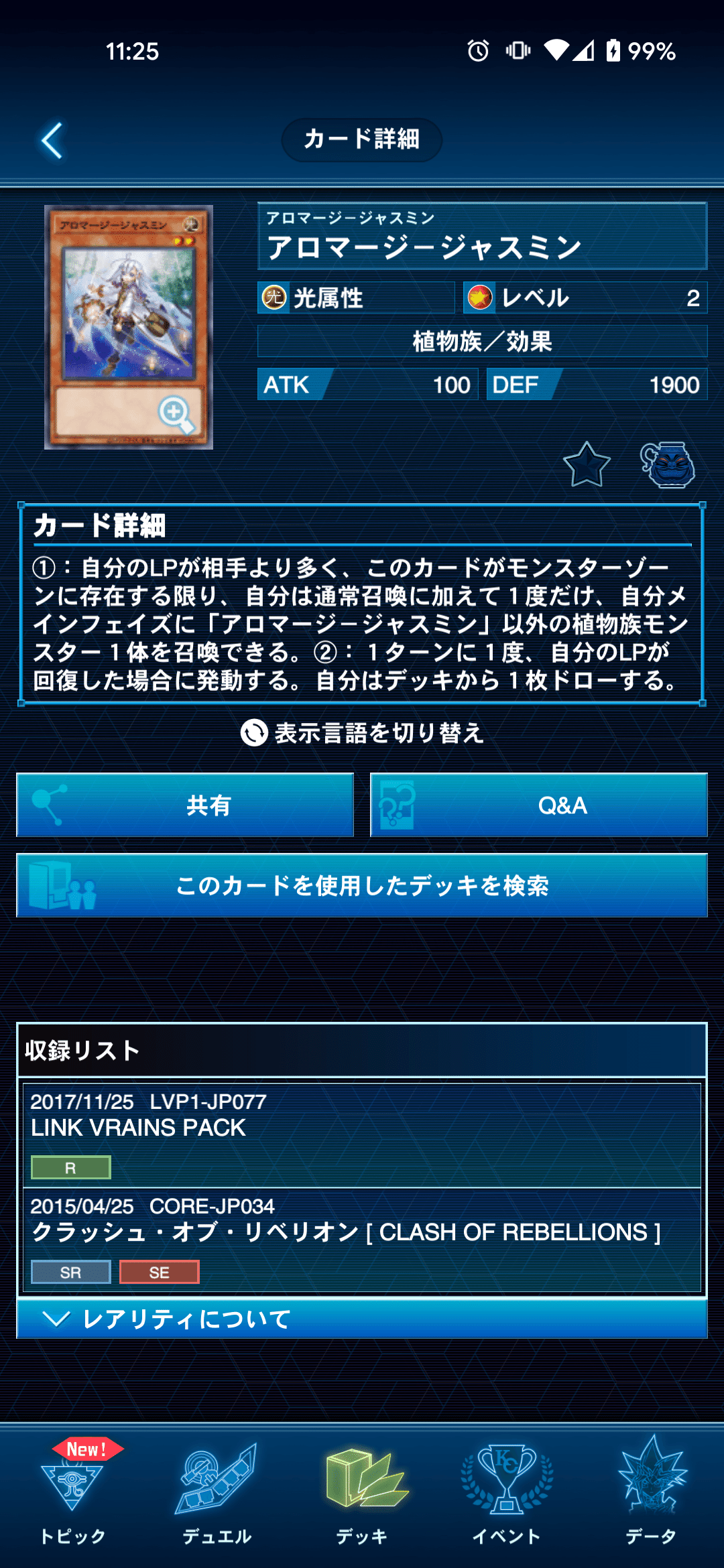This screenshot has height=1568, width=724.
Task: Go back using the top-left arrow
Action: 52,141
